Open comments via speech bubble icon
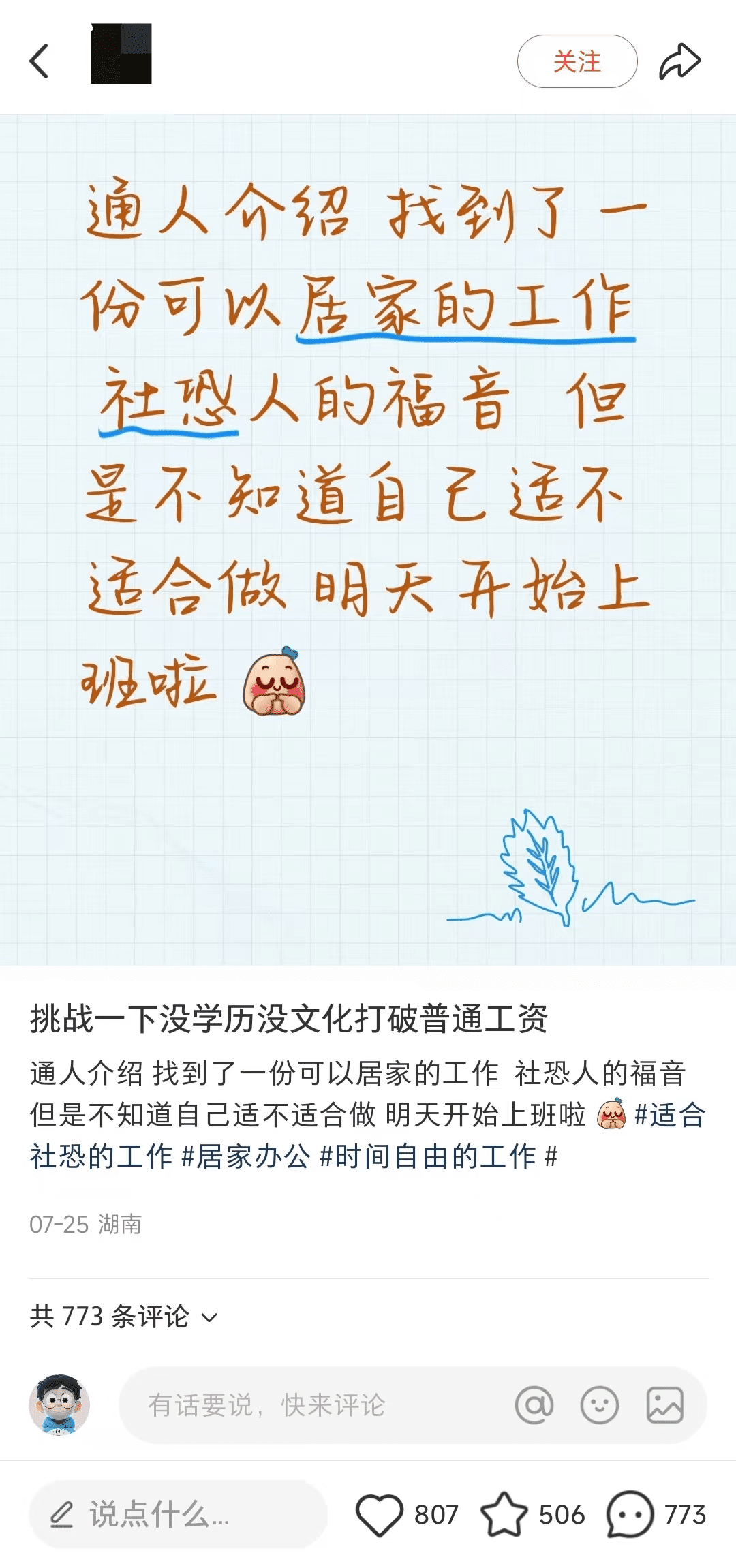Screen dimensions: 736x1568 (630, 1514)
